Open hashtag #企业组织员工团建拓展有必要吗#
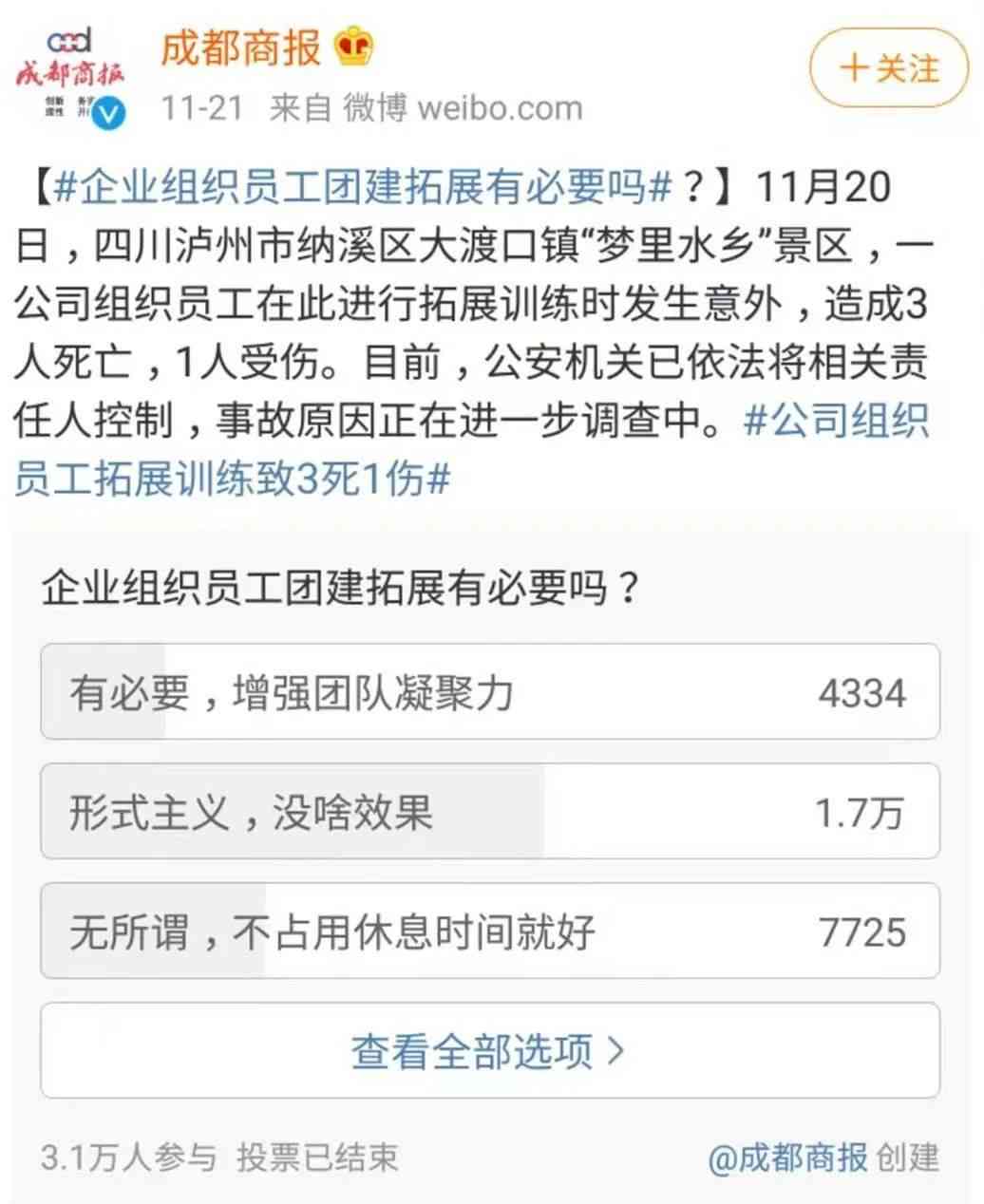This screenshot has height=1204, width=984. [363, 188]
